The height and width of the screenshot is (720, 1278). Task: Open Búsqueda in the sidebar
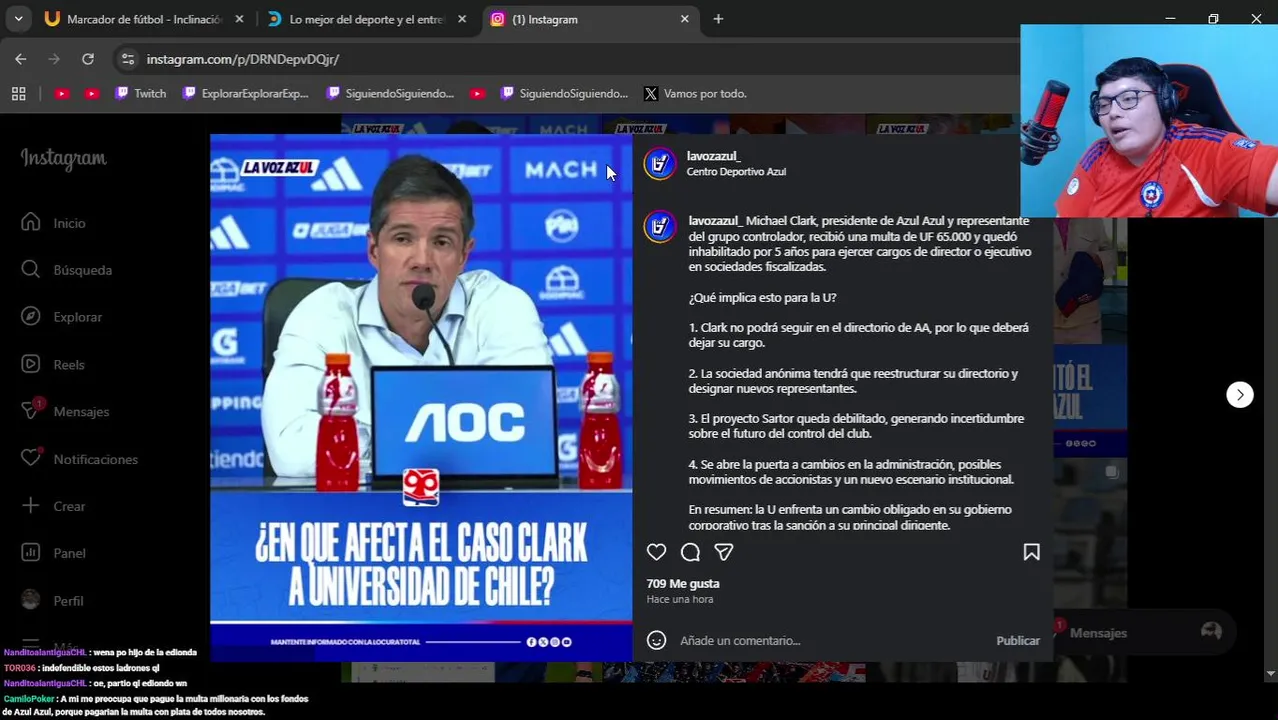pyautogui.click(x=81, y=270)
